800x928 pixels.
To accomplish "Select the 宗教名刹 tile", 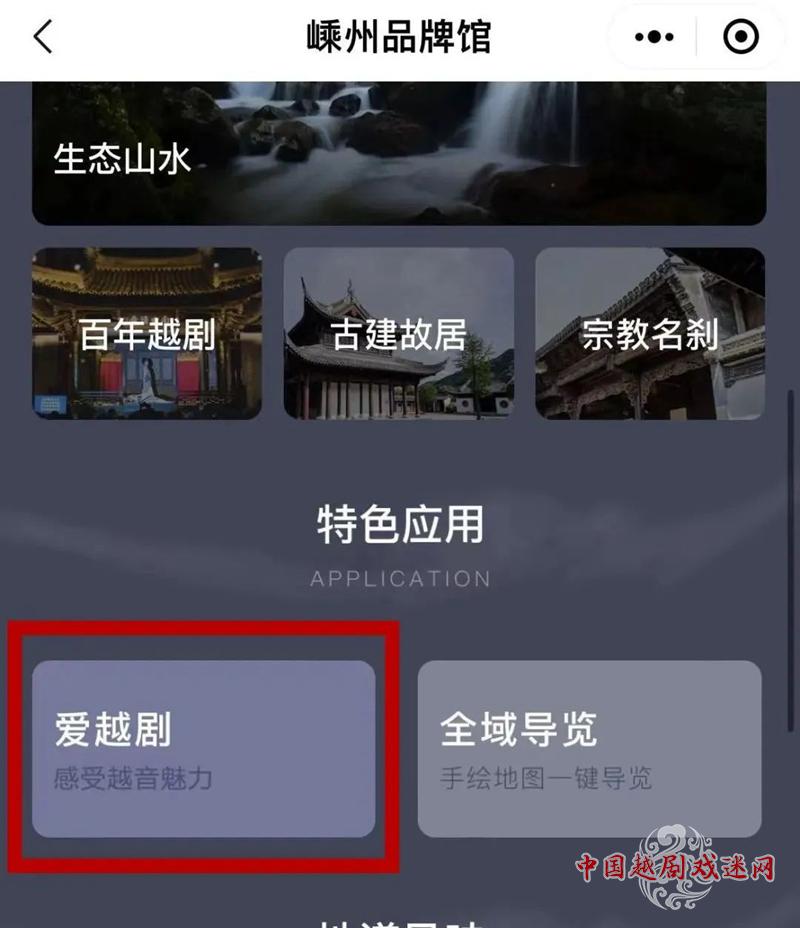I will (x=650, y=334).
